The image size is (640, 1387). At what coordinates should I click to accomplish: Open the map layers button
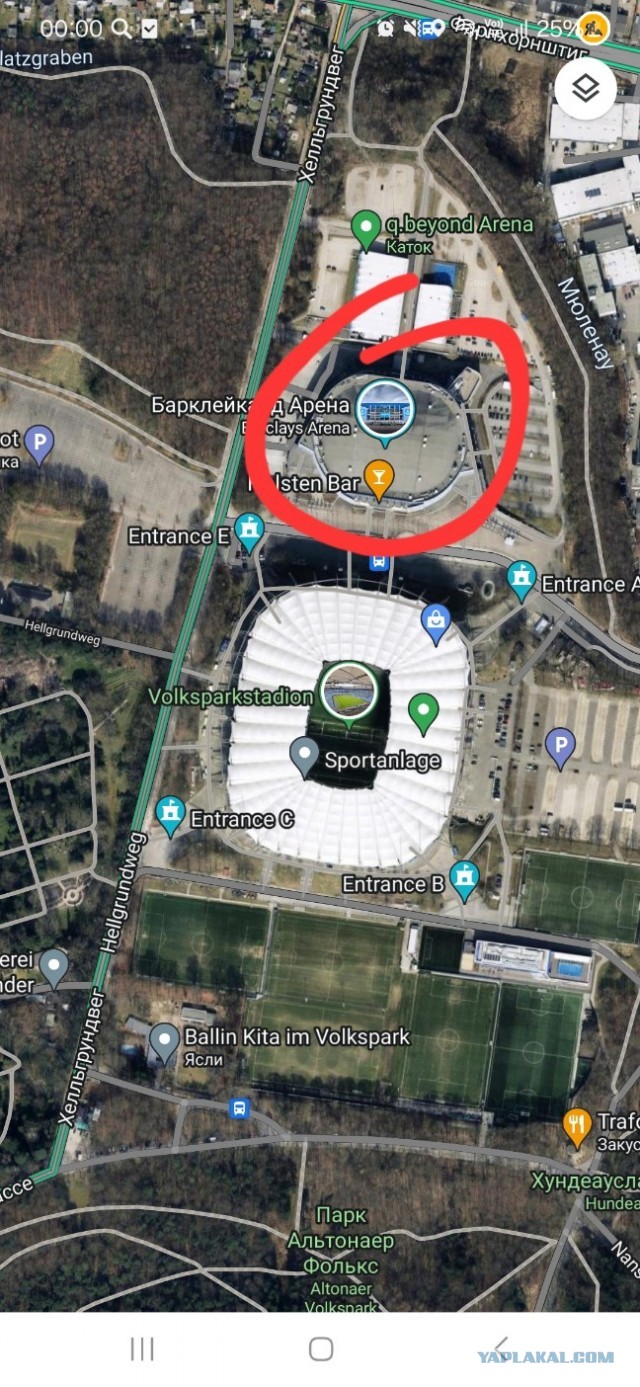click(586, 90)
